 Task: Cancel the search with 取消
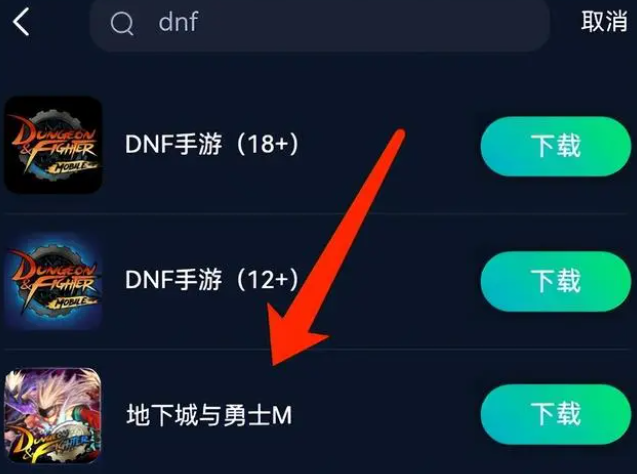click(x=603, y=23)
